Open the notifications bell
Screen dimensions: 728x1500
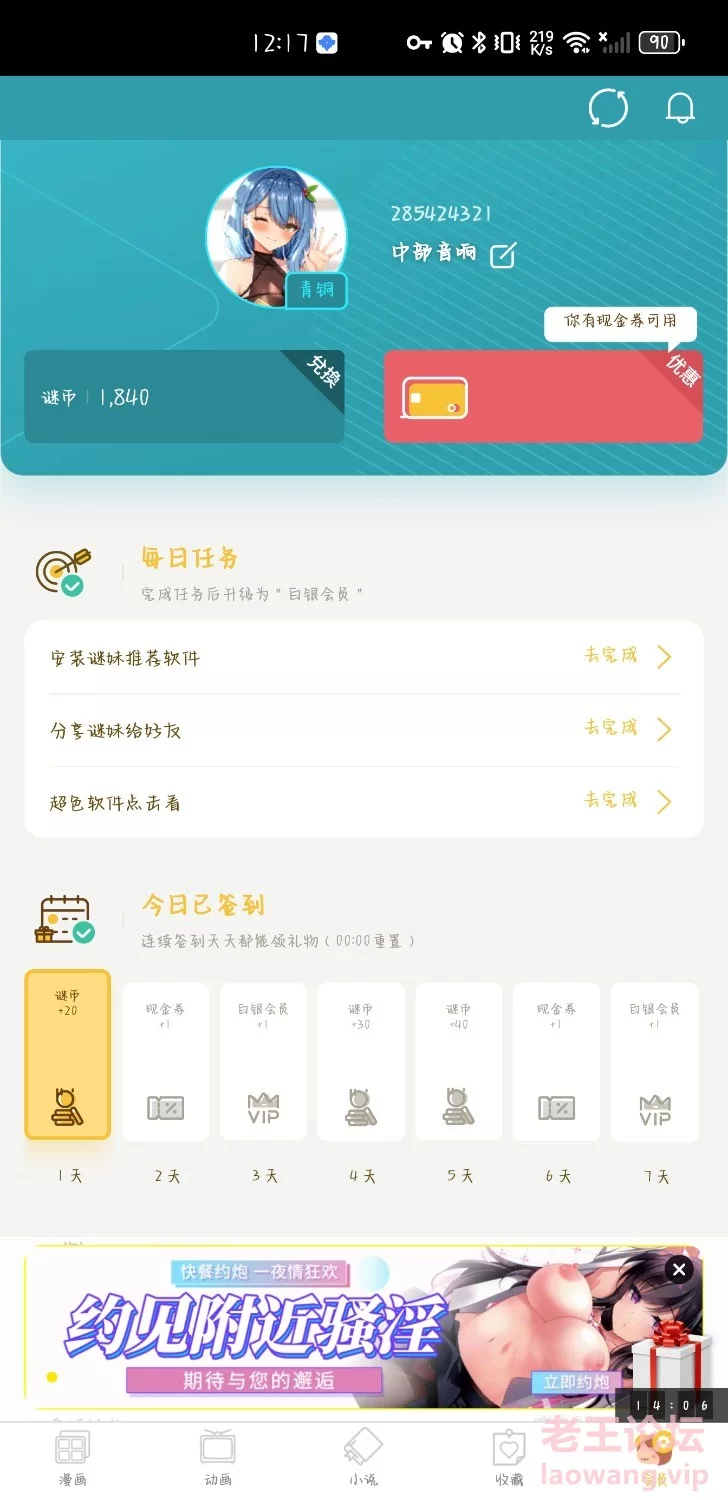tap(680, 108)
